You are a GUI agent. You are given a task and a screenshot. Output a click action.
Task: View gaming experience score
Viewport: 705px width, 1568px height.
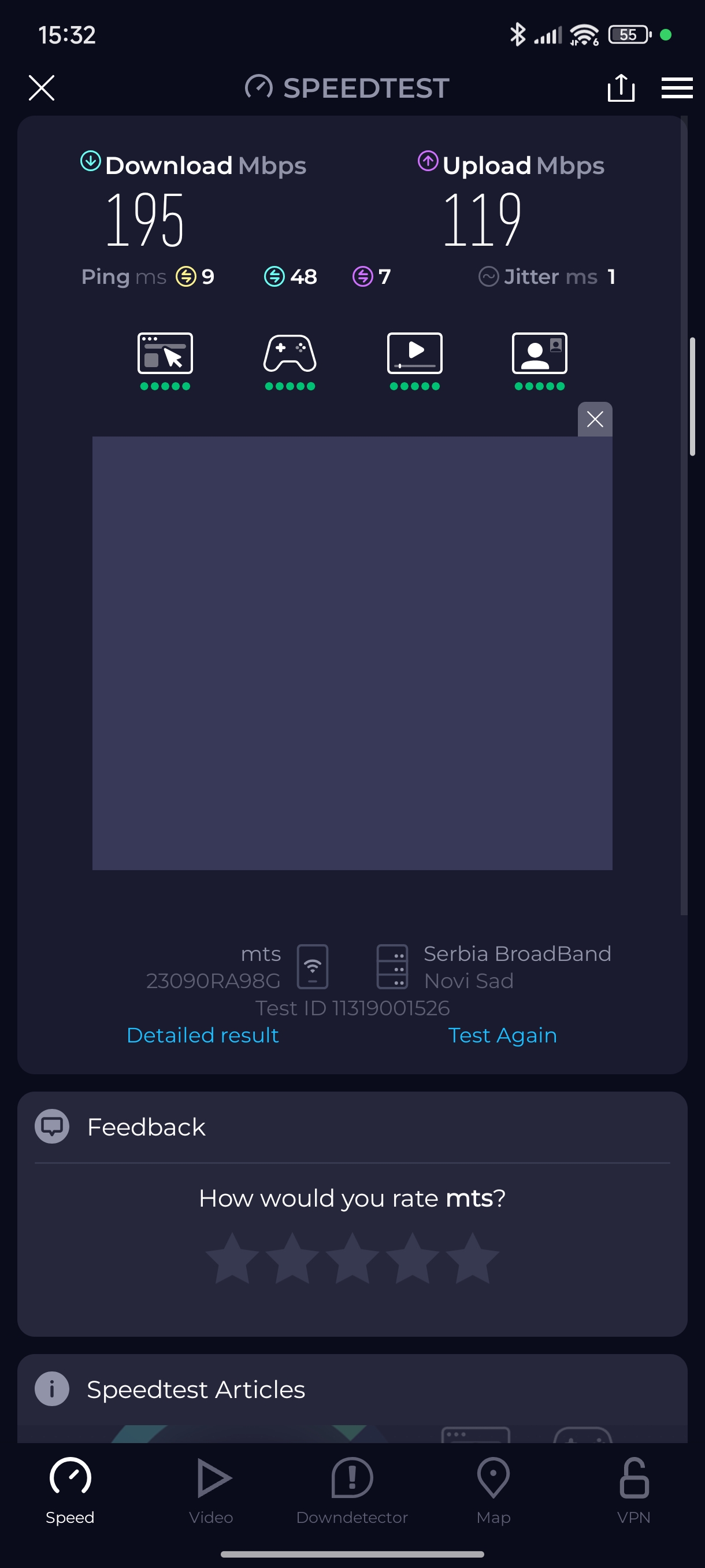pyautogui.click(x=290, y=360)
